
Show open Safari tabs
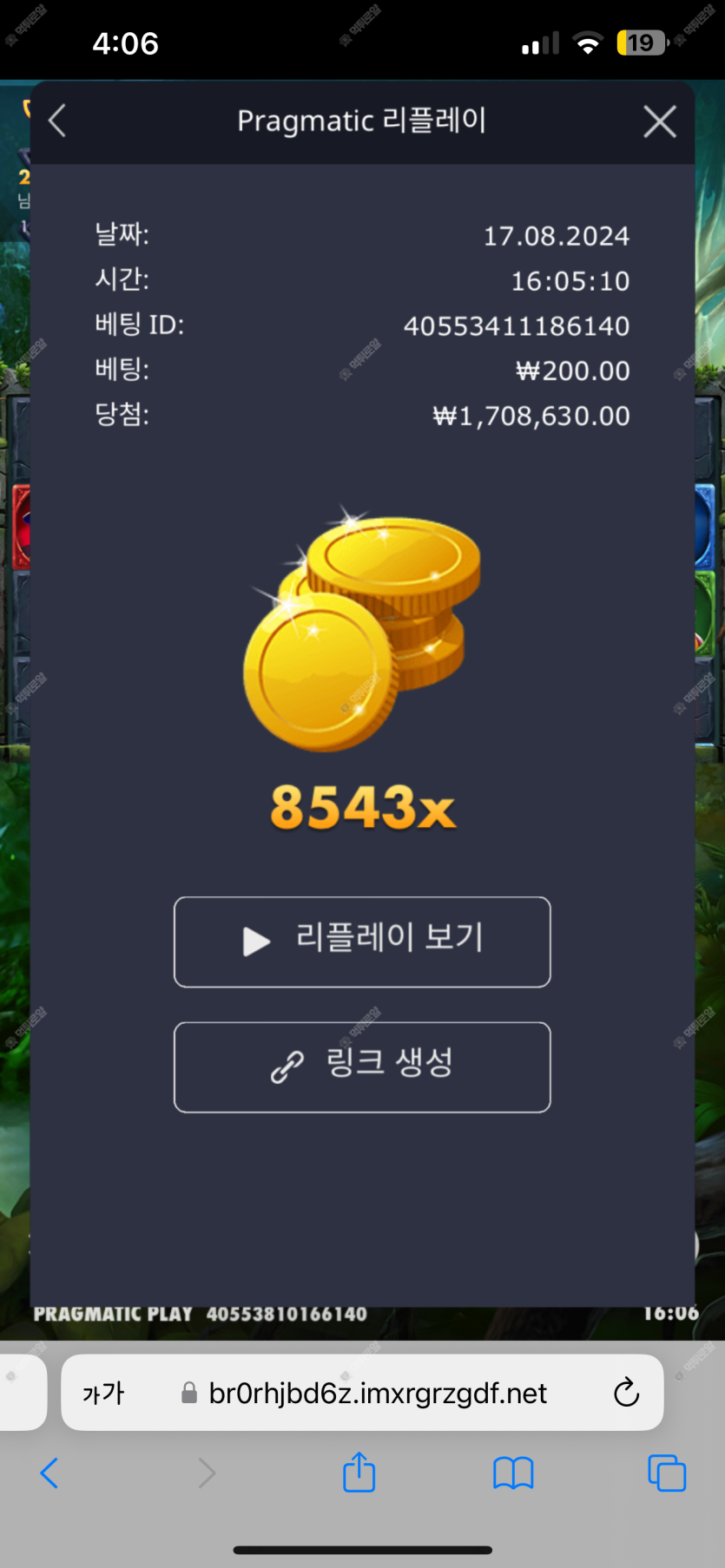click(667, 1473)
